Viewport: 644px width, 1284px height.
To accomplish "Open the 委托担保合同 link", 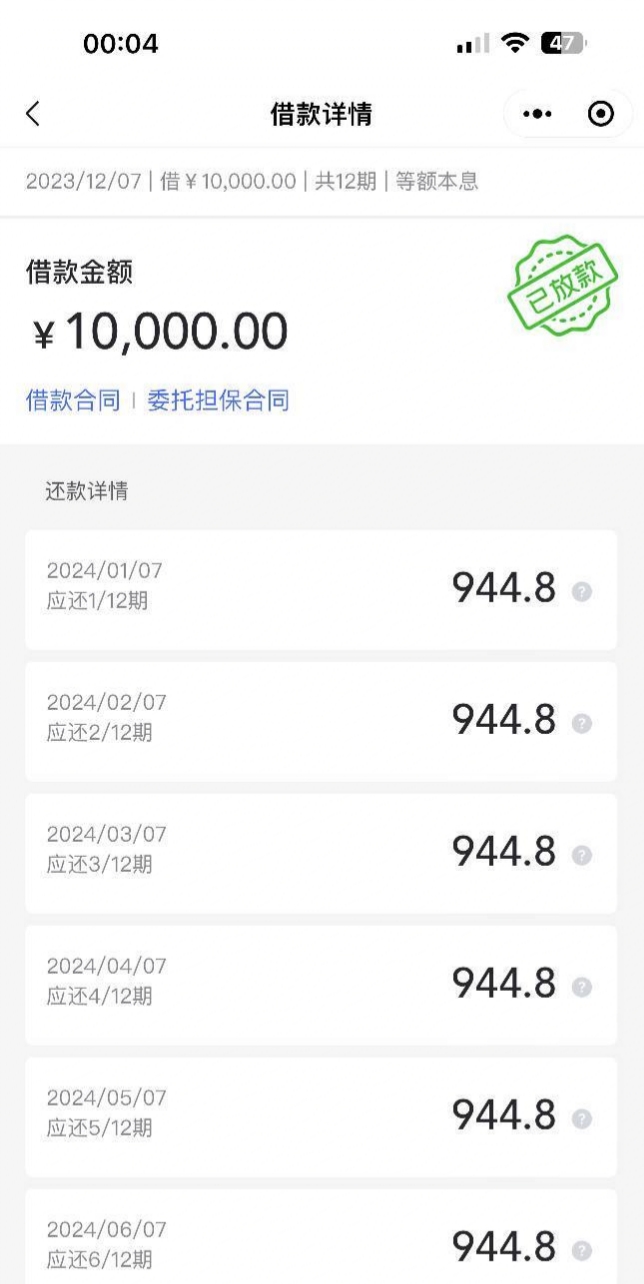I will (x=218, y=401).
